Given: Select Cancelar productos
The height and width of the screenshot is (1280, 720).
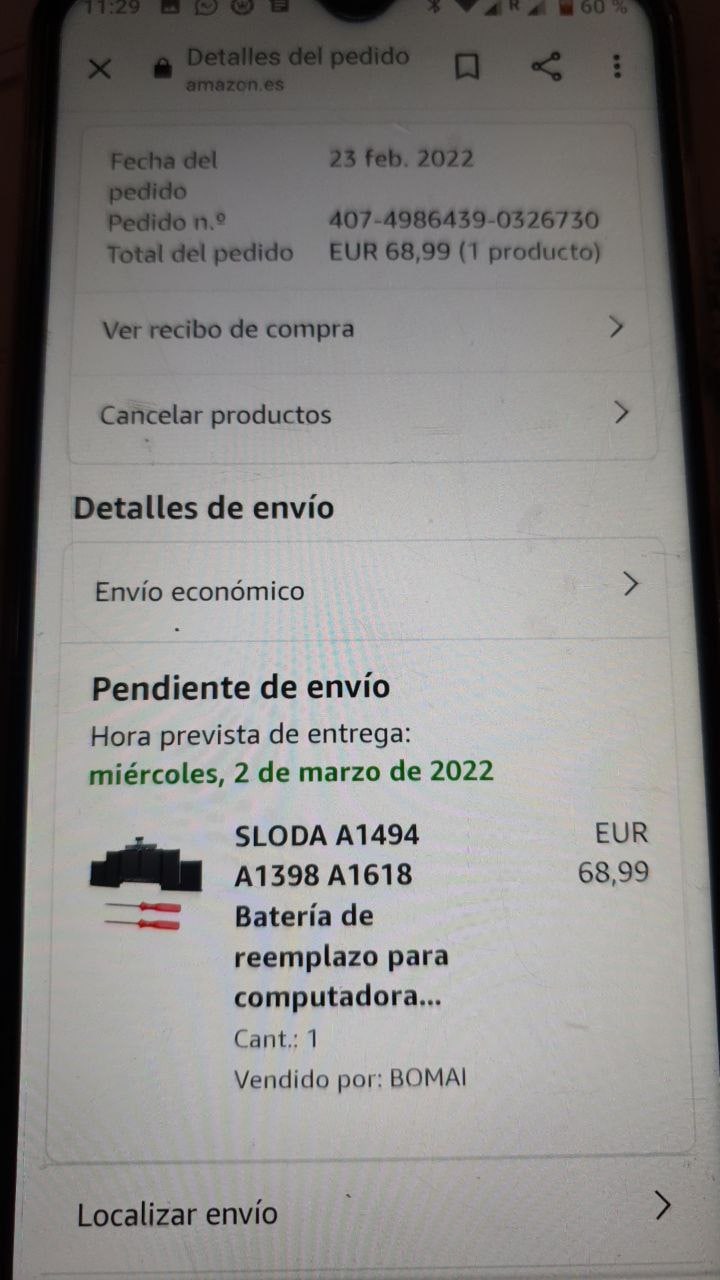Looking at the screenshot, I should [x=362, y=414].
